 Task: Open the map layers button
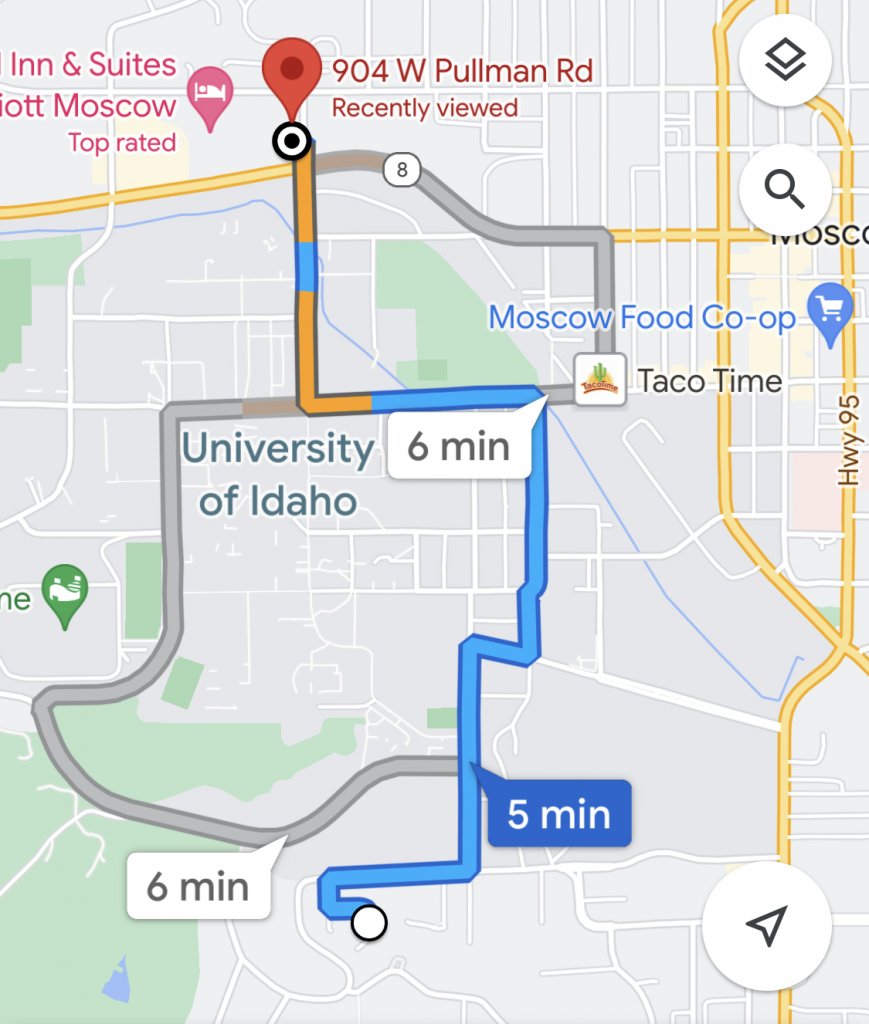tap(784, 62)
